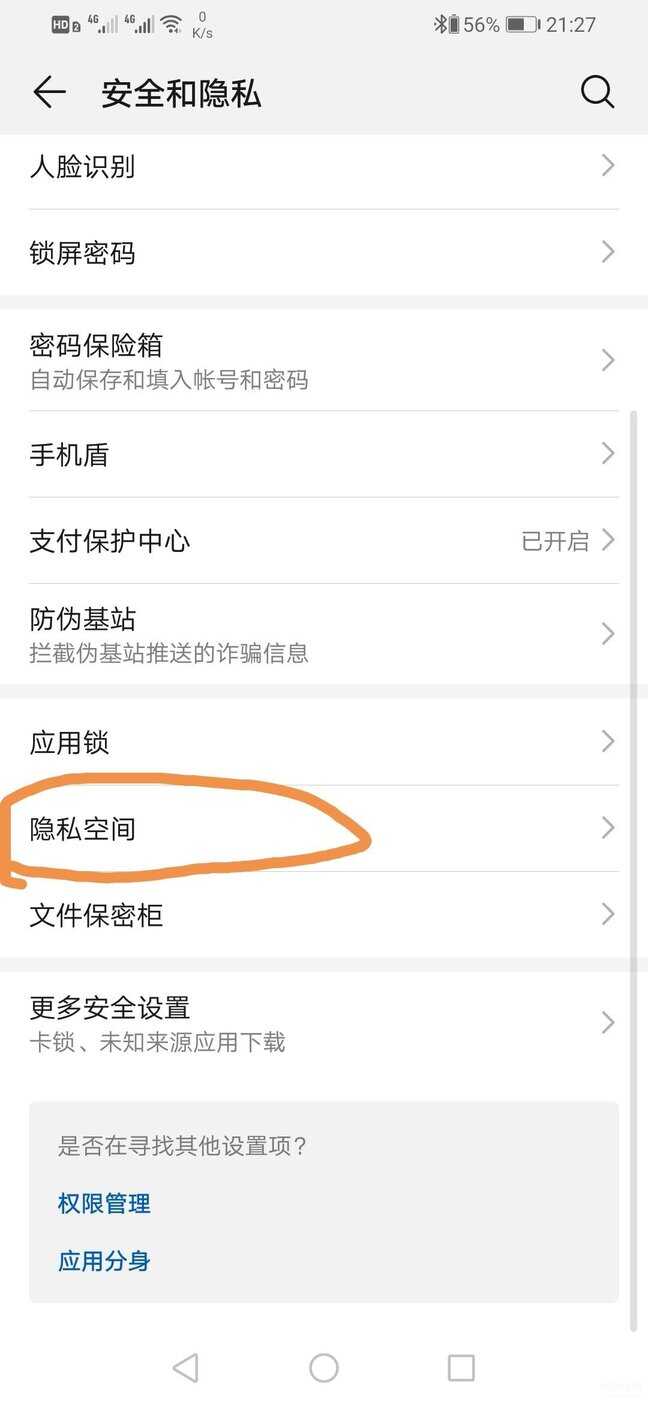Image resolution: width=648 pixels, height=1404 pixels.
Task: Open 文件保密柜
Action: tap(324, 915)
